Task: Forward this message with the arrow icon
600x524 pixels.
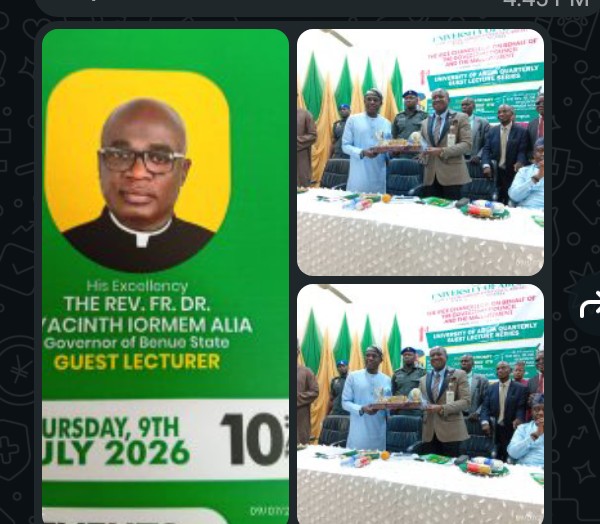Action: tap(589, 305)
